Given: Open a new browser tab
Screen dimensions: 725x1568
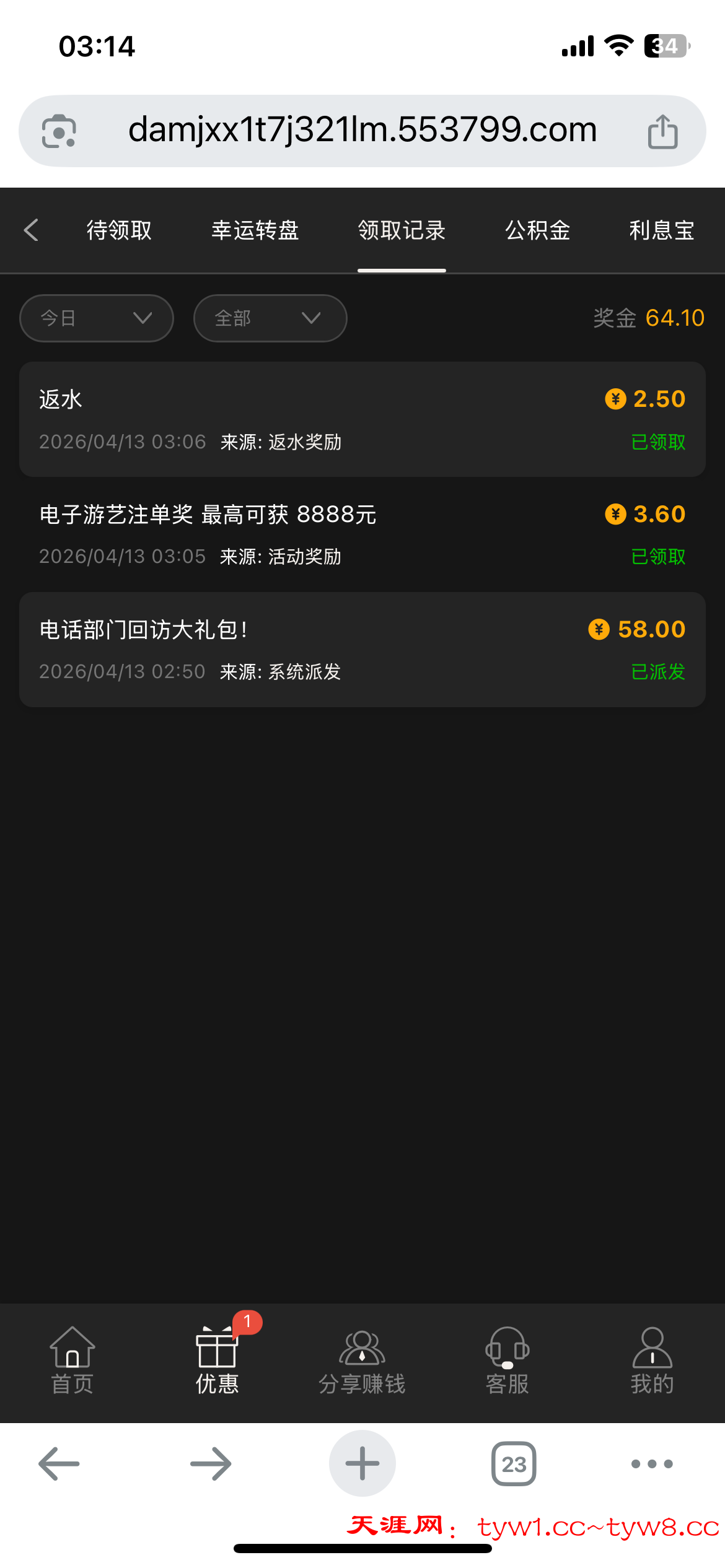Looking at the screenshot, I should coord(362,1463).
